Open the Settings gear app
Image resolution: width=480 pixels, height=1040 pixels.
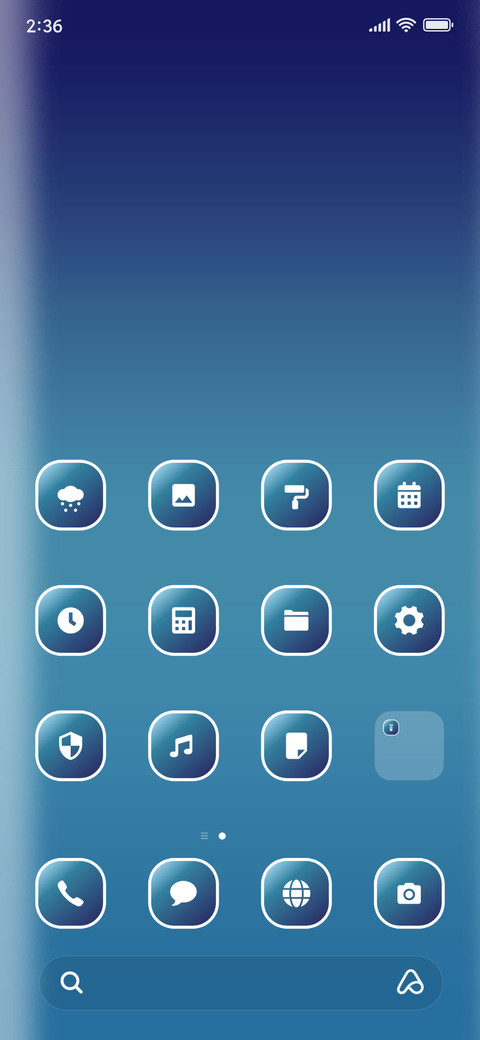[x=409, y=620]
